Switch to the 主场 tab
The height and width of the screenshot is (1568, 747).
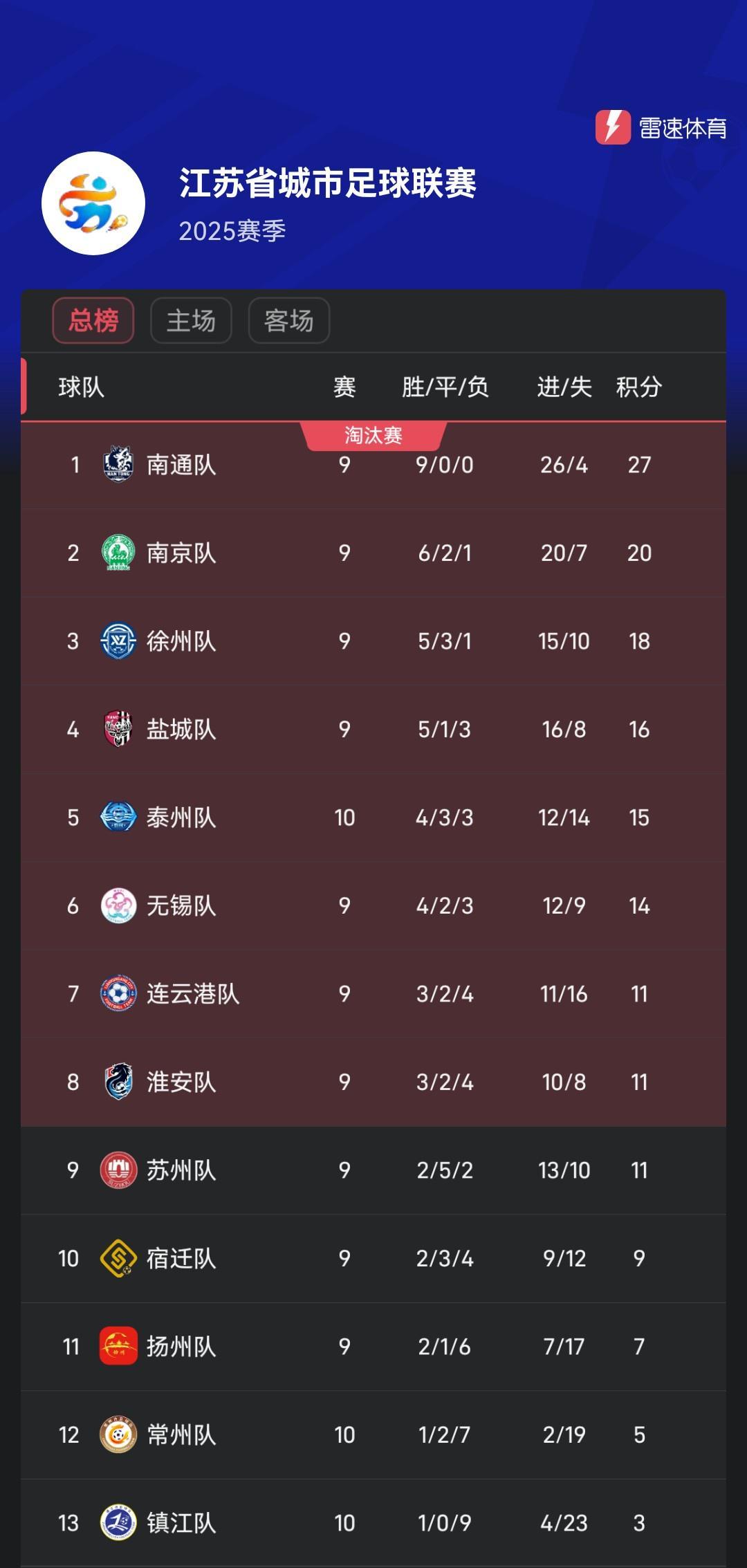(191, 320)
